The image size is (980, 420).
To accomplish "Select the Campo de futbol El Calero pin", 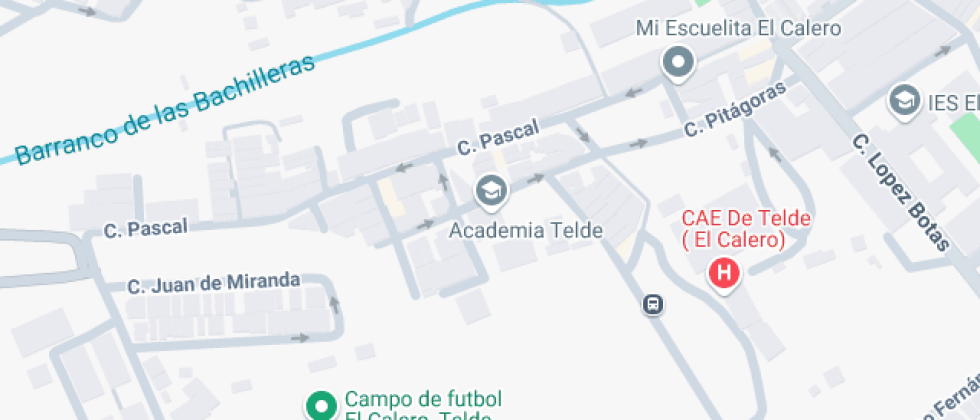I will coord(321,405).
